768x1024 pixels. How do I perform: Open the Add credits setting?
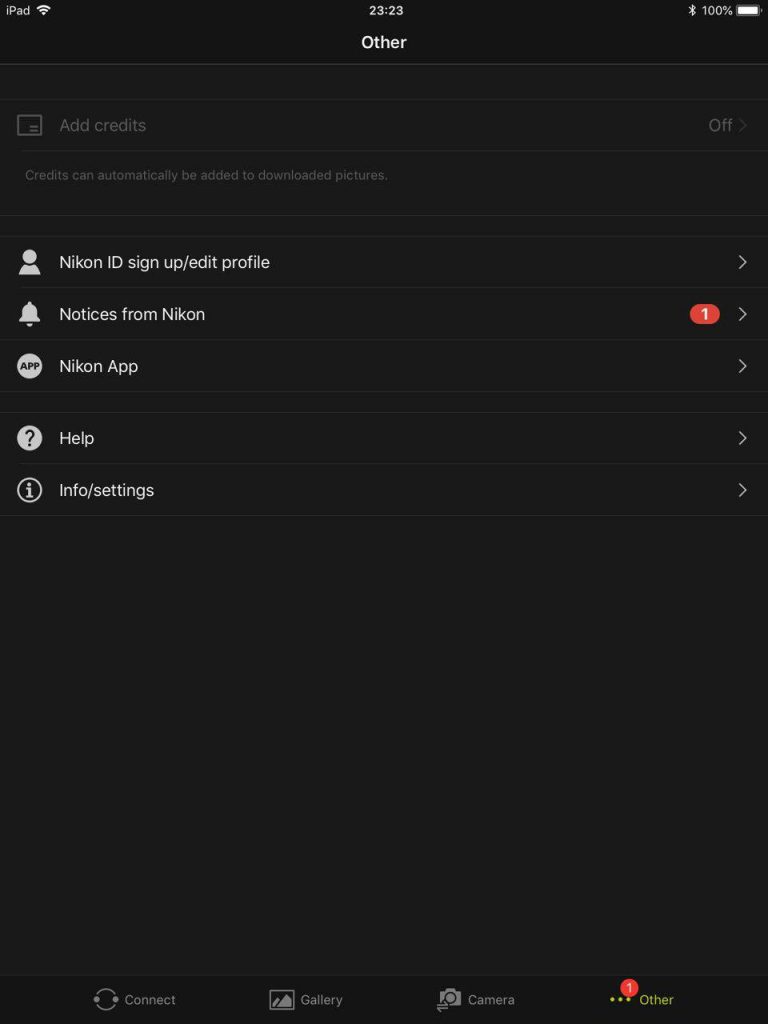(x=384, y=125)
